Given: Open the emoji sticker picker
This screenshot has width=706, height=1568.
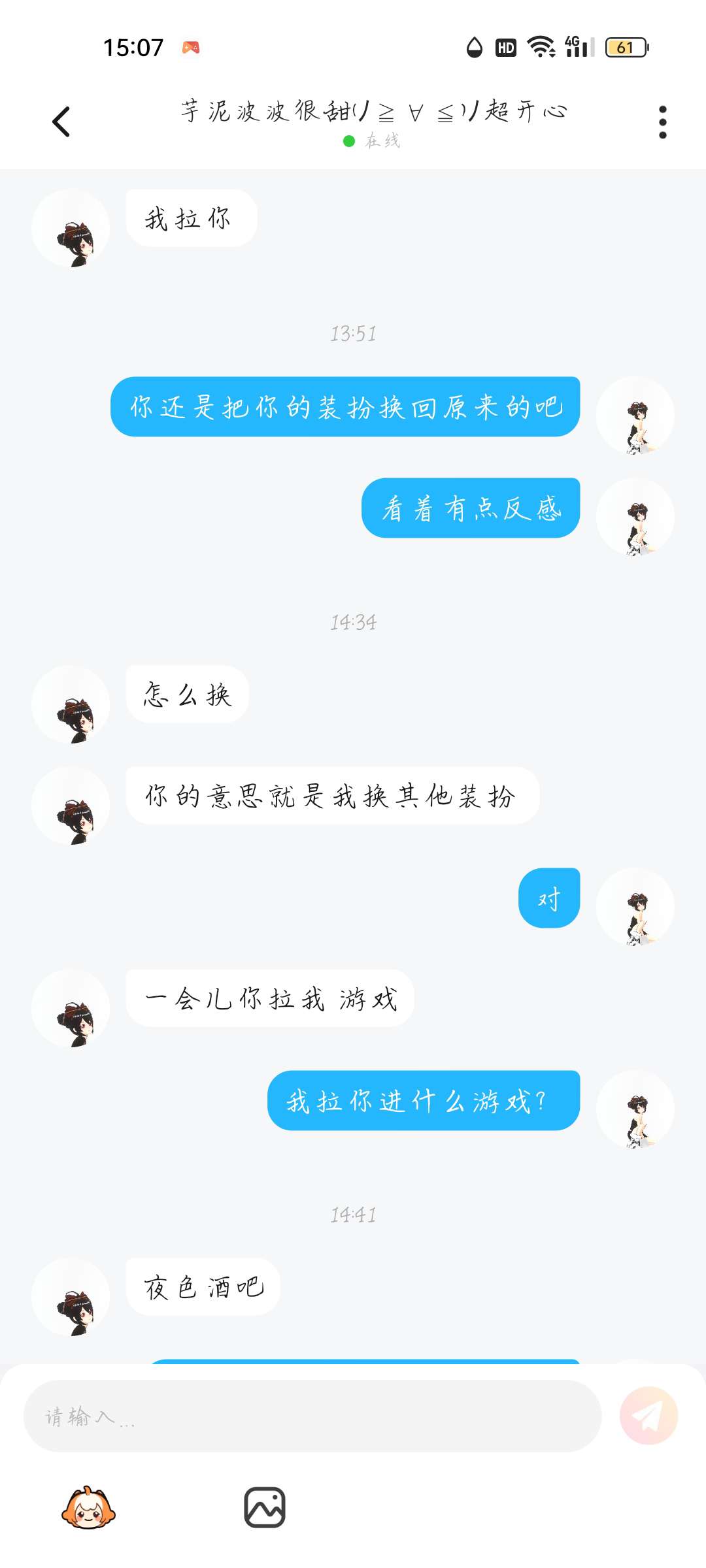Looking at the screenshot, I should point(88,1508).
